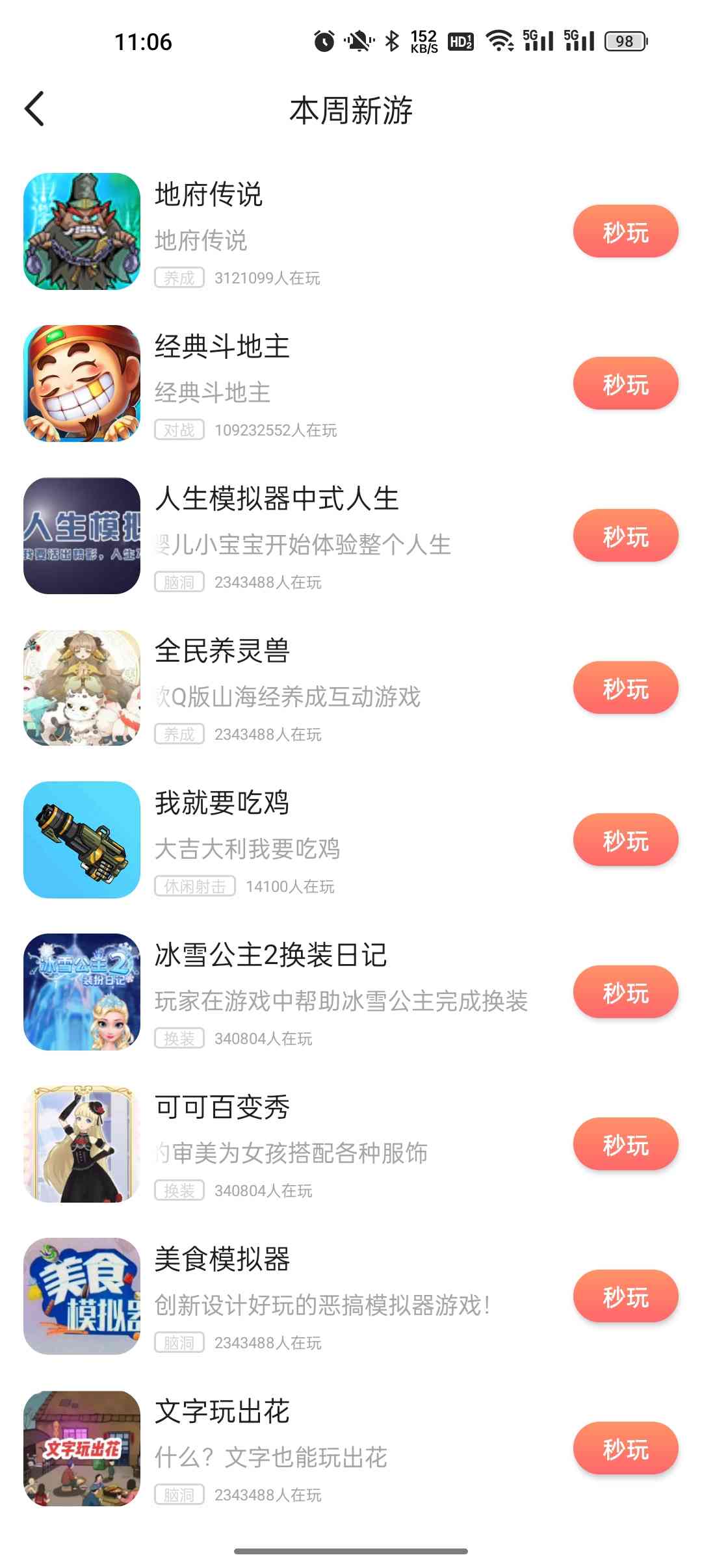Open the 全民养灵兽 game details row
The width and height of the screenshot is (702, 1568).
351,688
